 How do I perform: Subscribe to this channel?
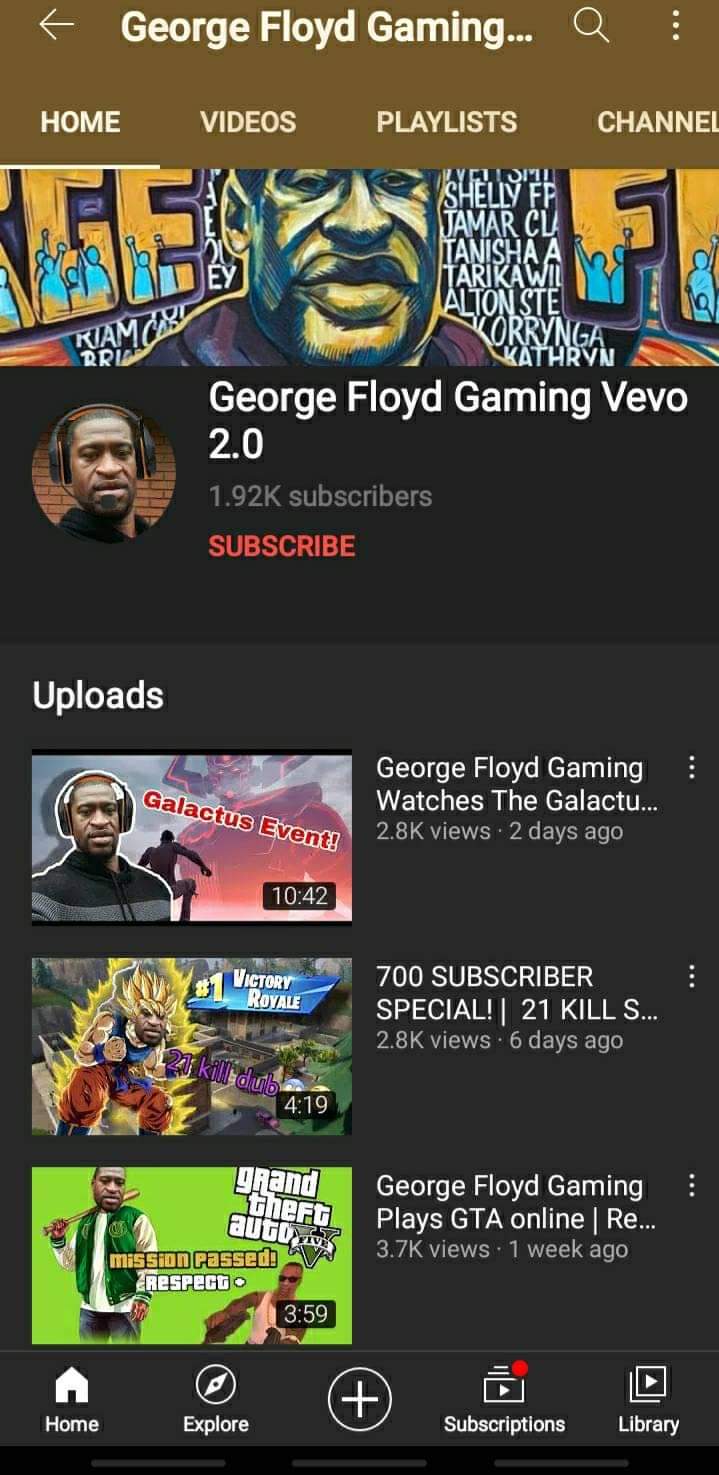tap(281, 546)
